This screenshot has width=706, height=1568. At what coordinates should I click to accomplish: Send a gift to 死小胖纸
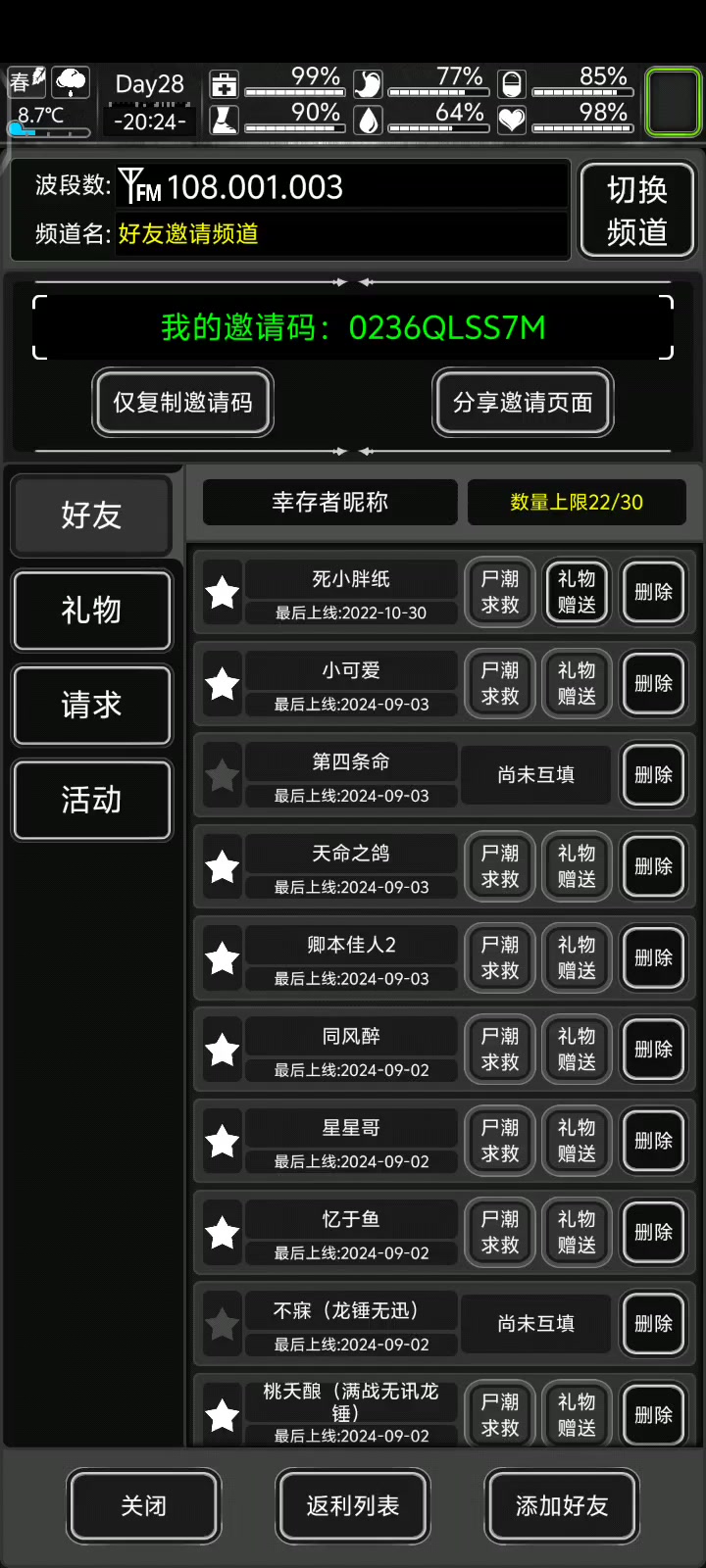(x=577, y=592)
